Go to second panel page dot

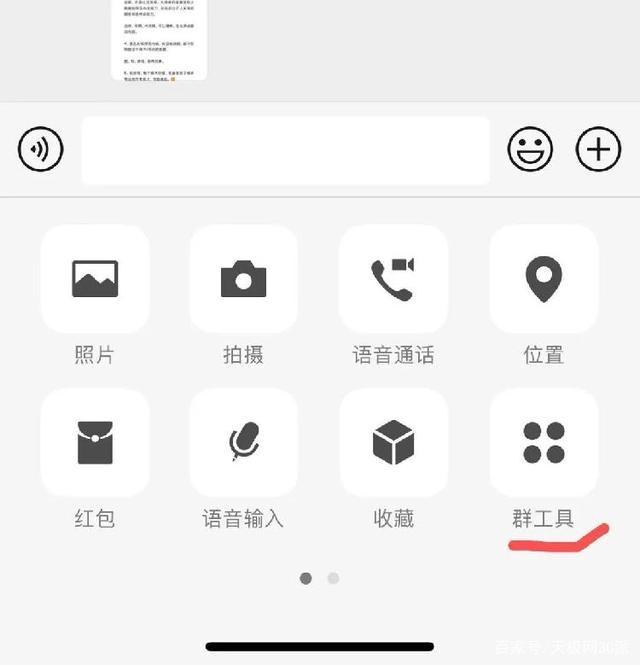[x=333, y=578]
